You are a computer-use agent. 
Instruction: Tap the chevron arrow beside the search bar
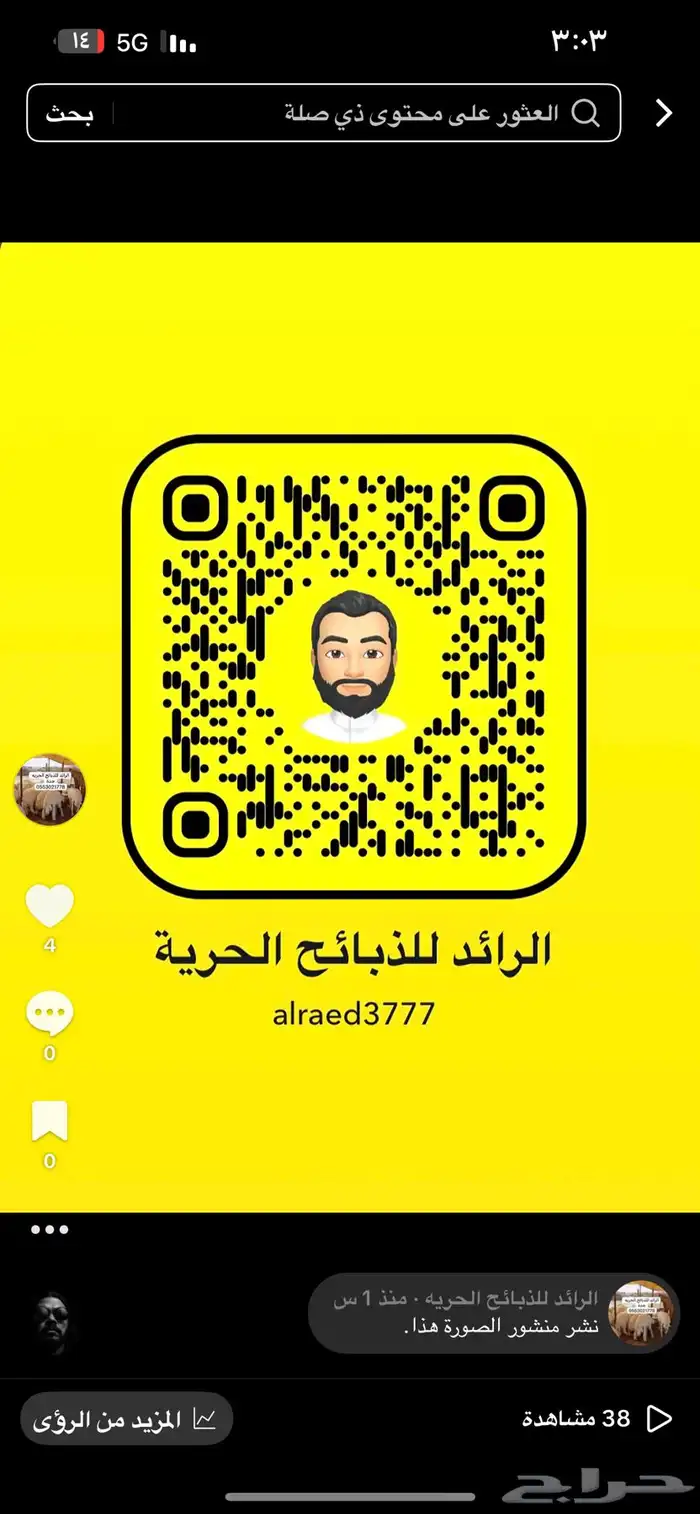(x=664, y=113)
